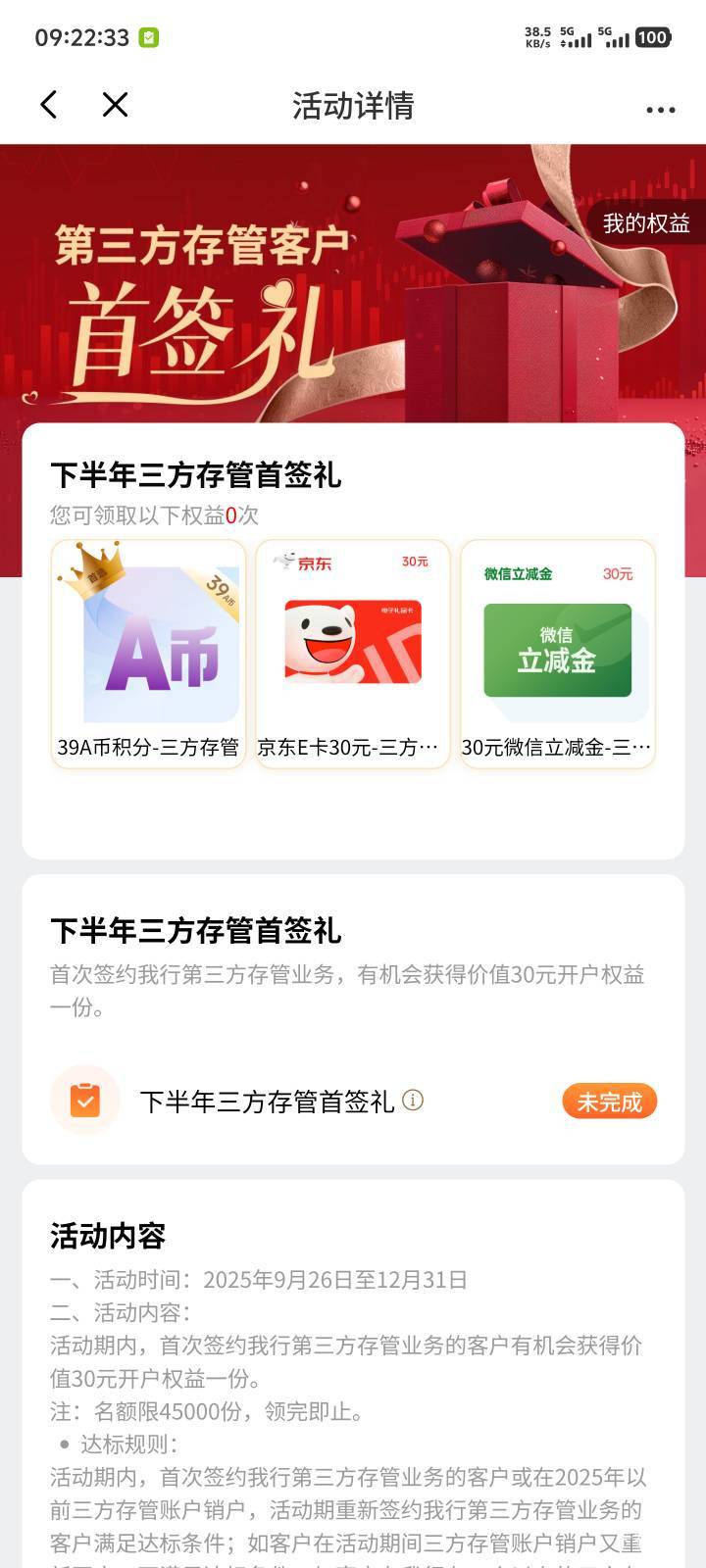Image resolution: width=706 pixels, height=1568 pixels.
Task: Close the activity details page
Action: coord(116,105)
